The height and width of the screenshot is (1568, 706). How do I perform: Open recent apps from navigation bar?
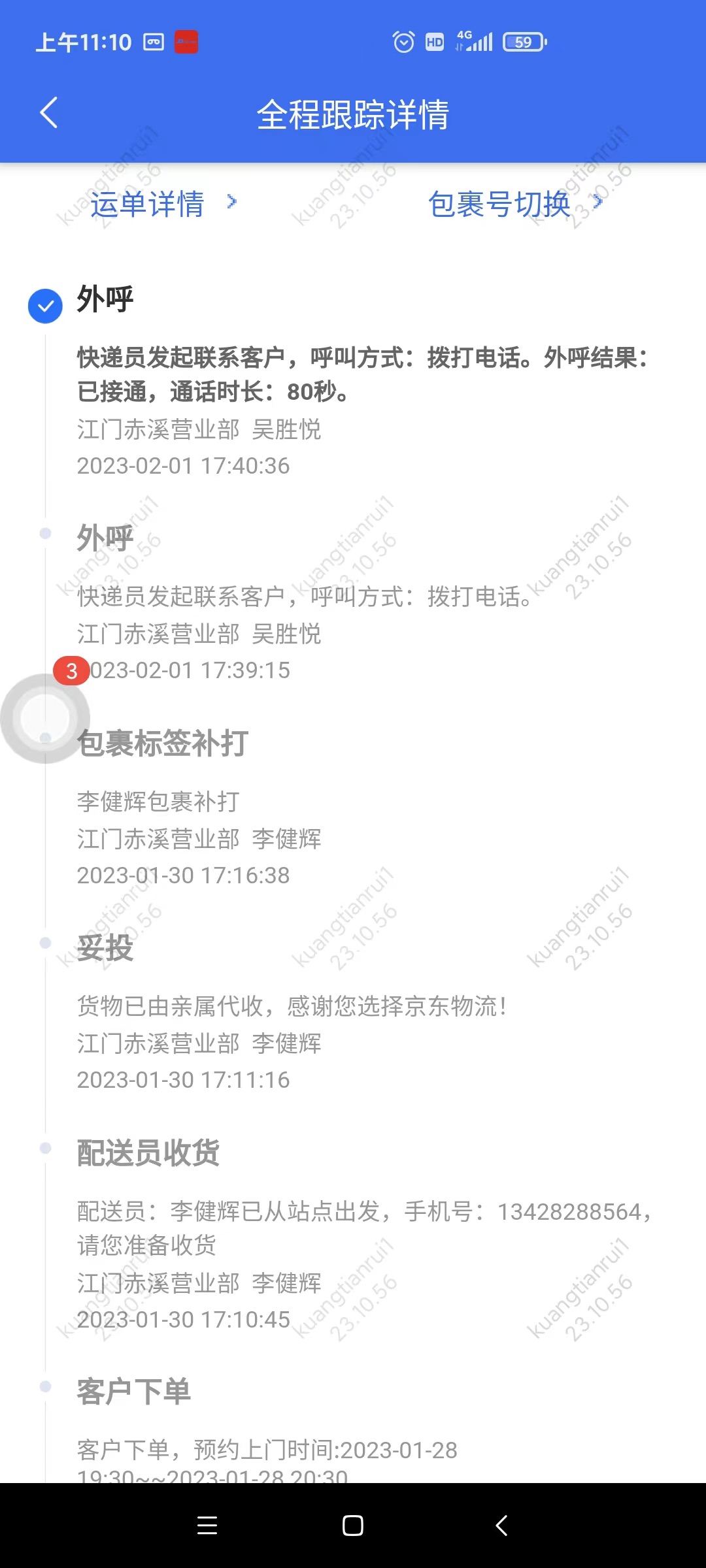coord(207,1526)
